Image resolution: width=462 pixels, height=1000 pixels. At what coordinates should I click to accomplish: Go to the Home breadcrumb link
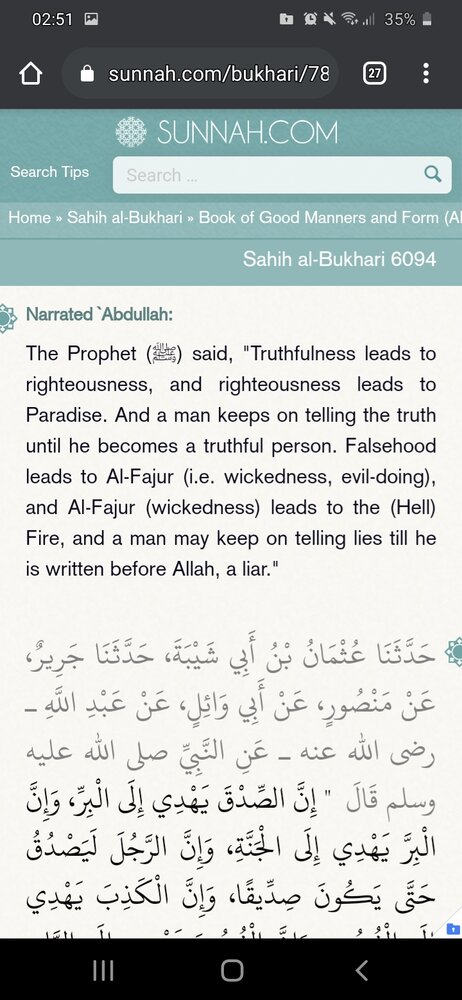pyautogui.click(x=29, y=217)
